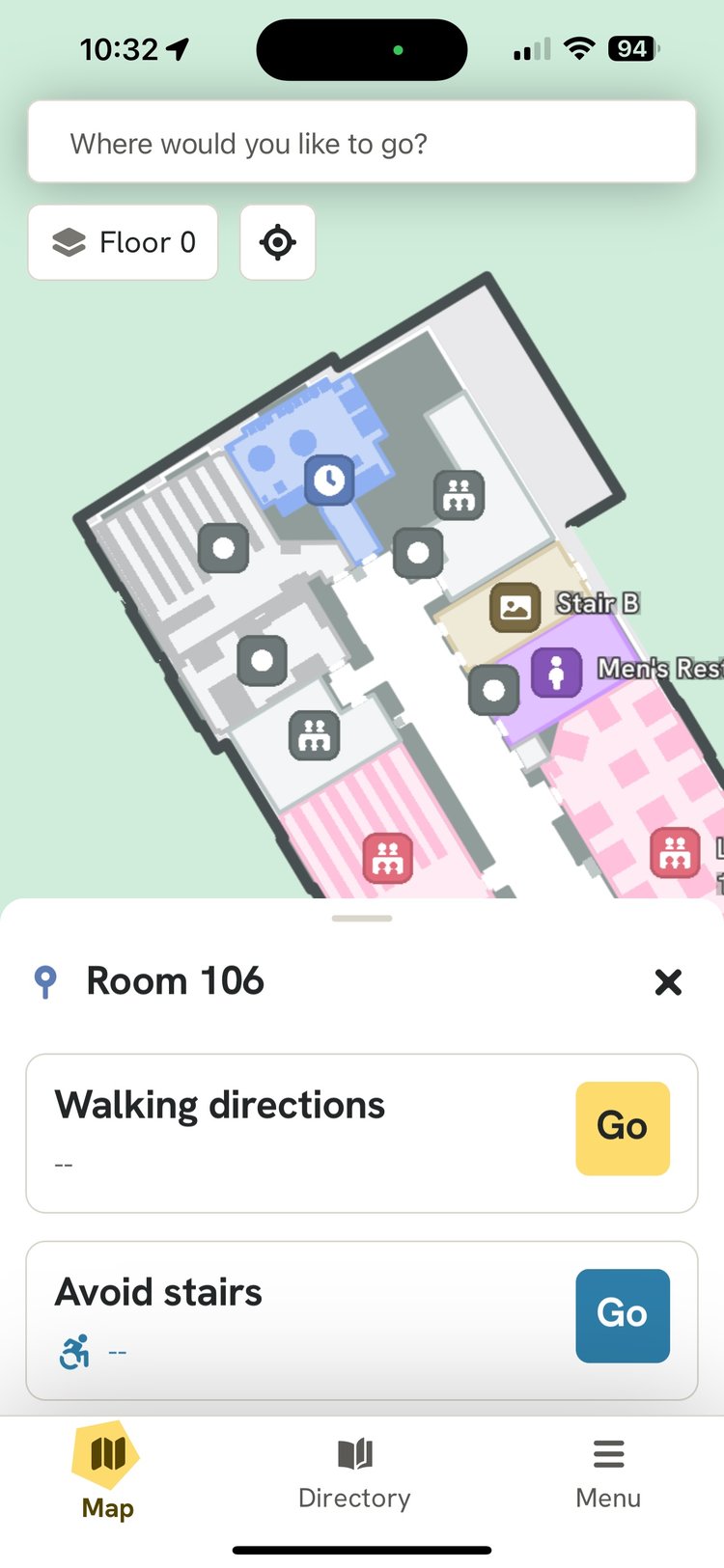Image resolution: width=724 pixels, height=1568 pixels.
Task: Tap the destination search field
Action: point(362,143)
